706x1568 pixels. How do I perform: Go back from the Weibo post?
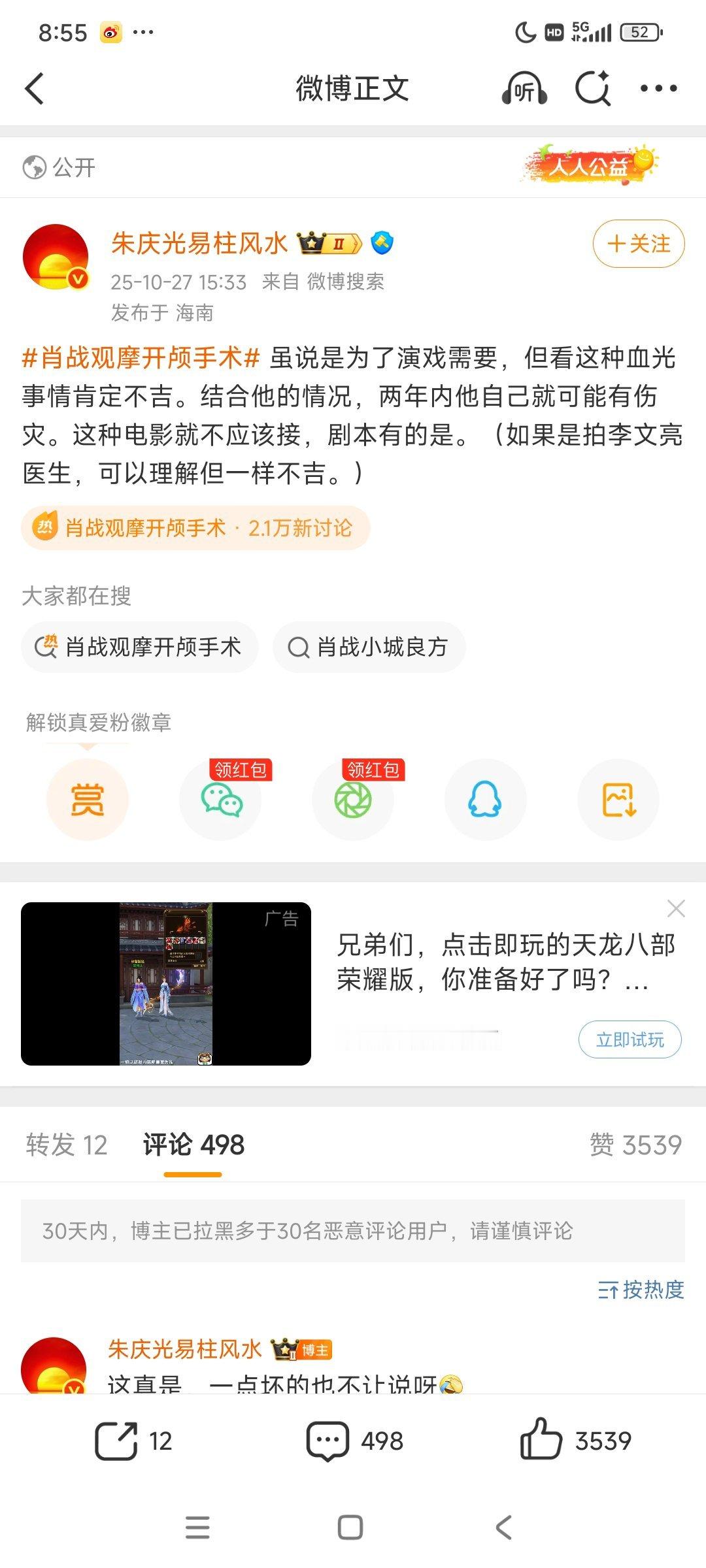pos(34,89)
